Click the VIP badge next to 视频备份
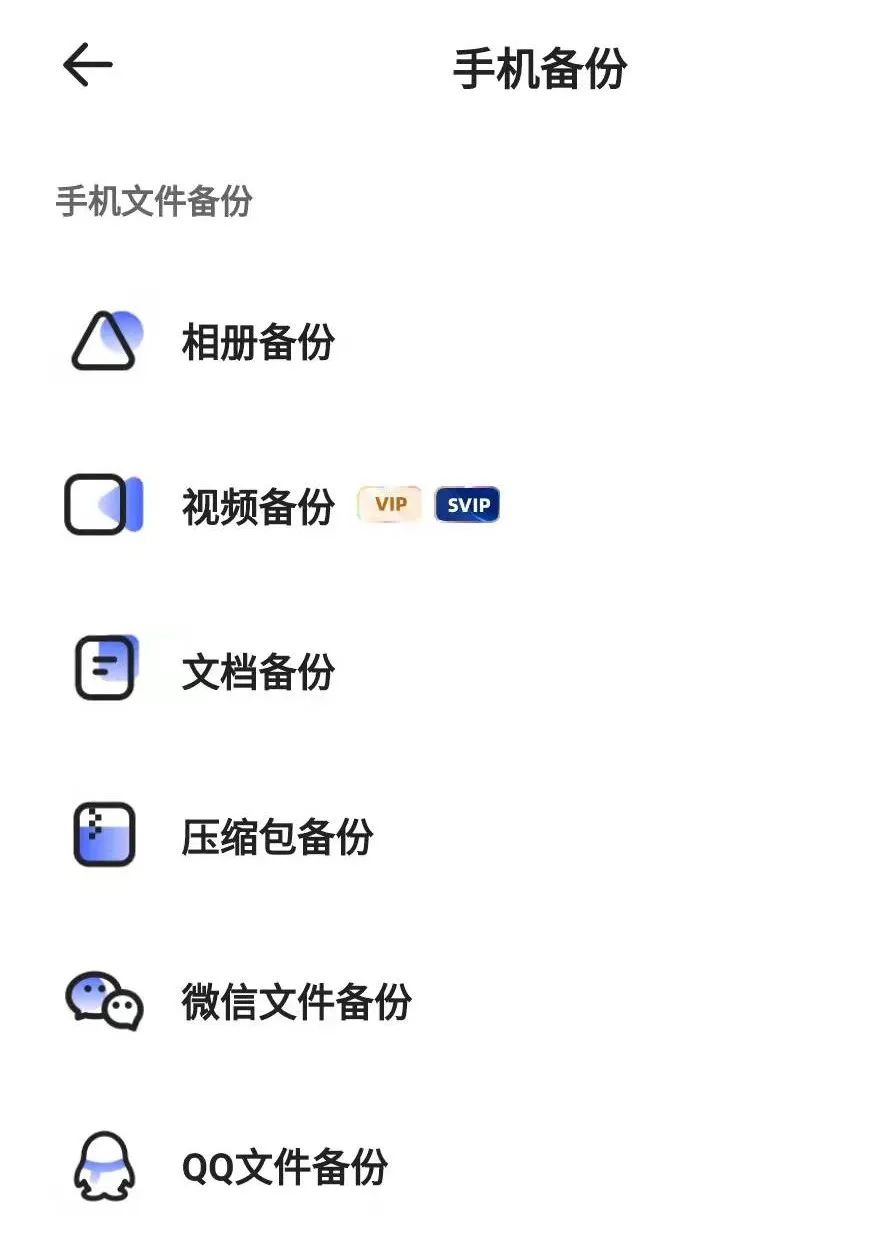Viewport: 876px width, 1248px height. tap(389, 505)
